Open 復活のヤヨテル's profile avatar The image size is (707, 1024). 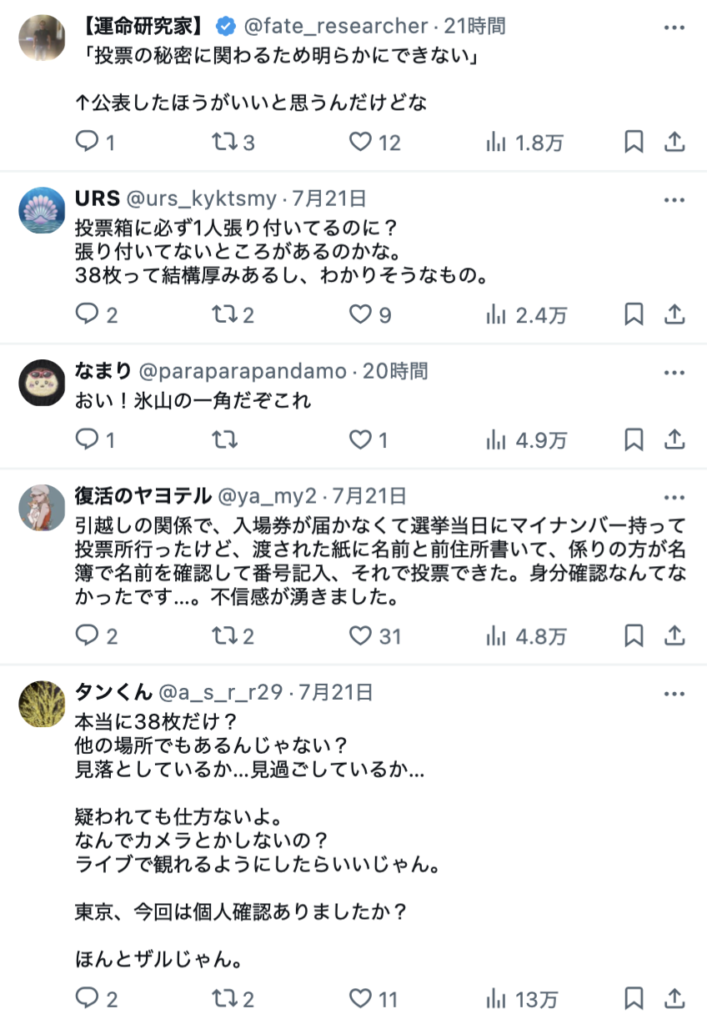(42, 506)
